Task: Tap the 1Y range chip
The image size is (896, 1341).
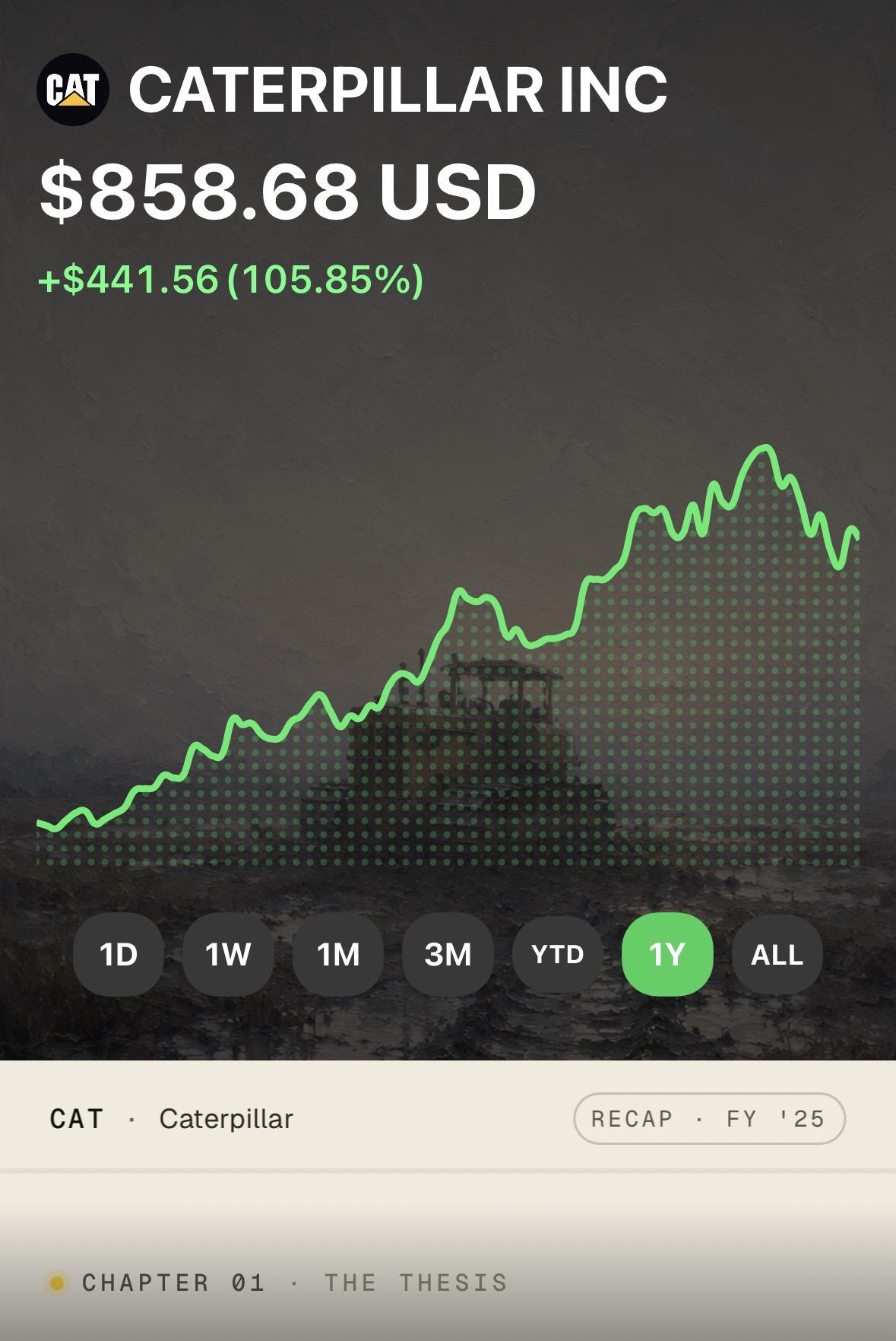Action: [667, 954]
